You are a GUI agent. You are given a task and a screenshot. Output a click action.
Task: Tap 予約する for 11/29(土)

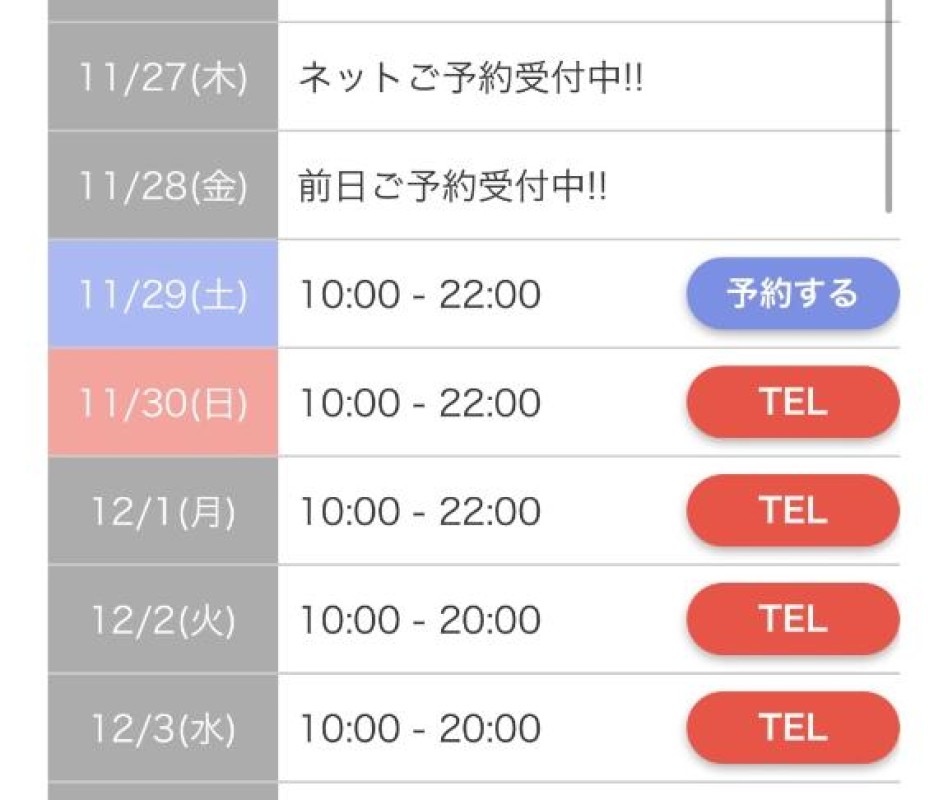(x=792, y=294)
